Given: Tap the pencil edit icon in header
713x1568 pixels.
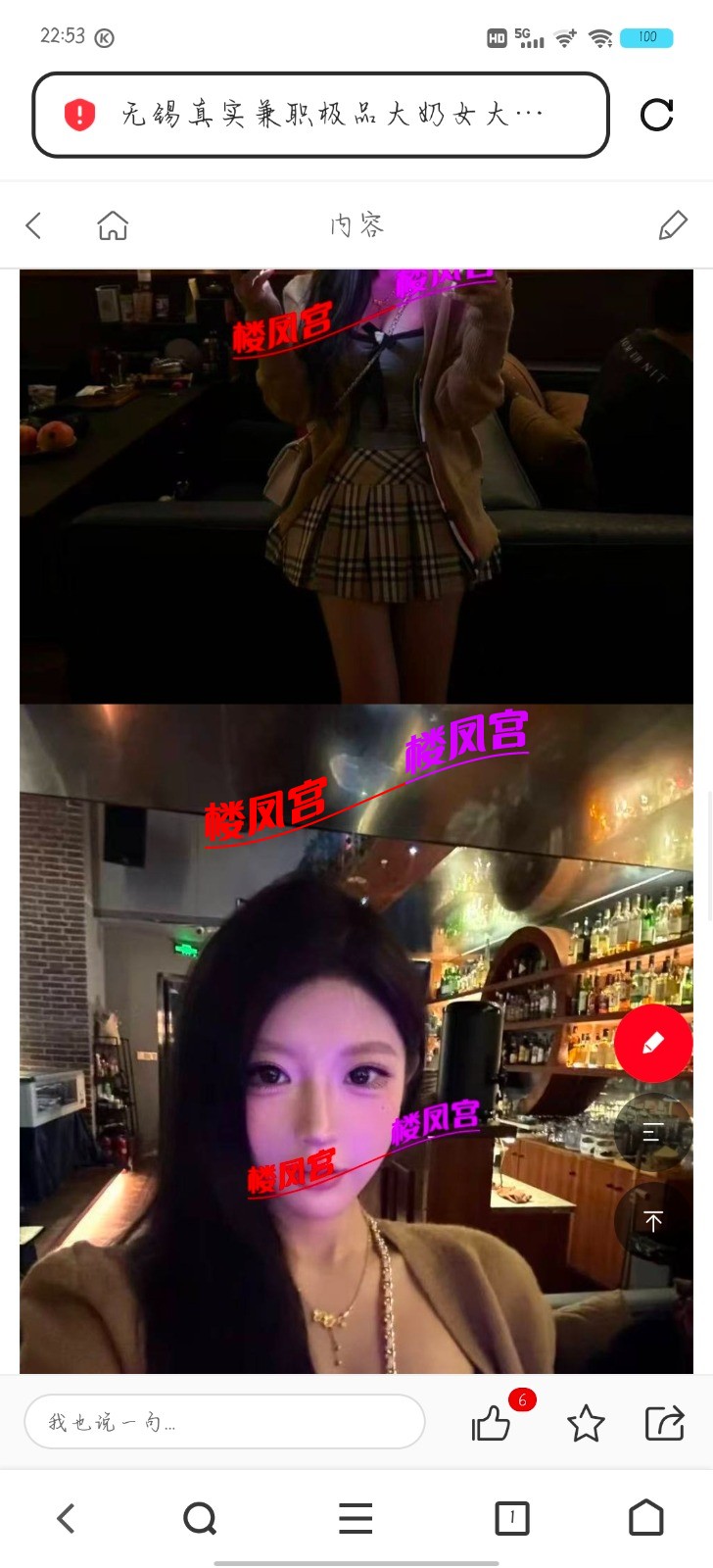Looking at the screenshot, I should click(x=673, y=225).
